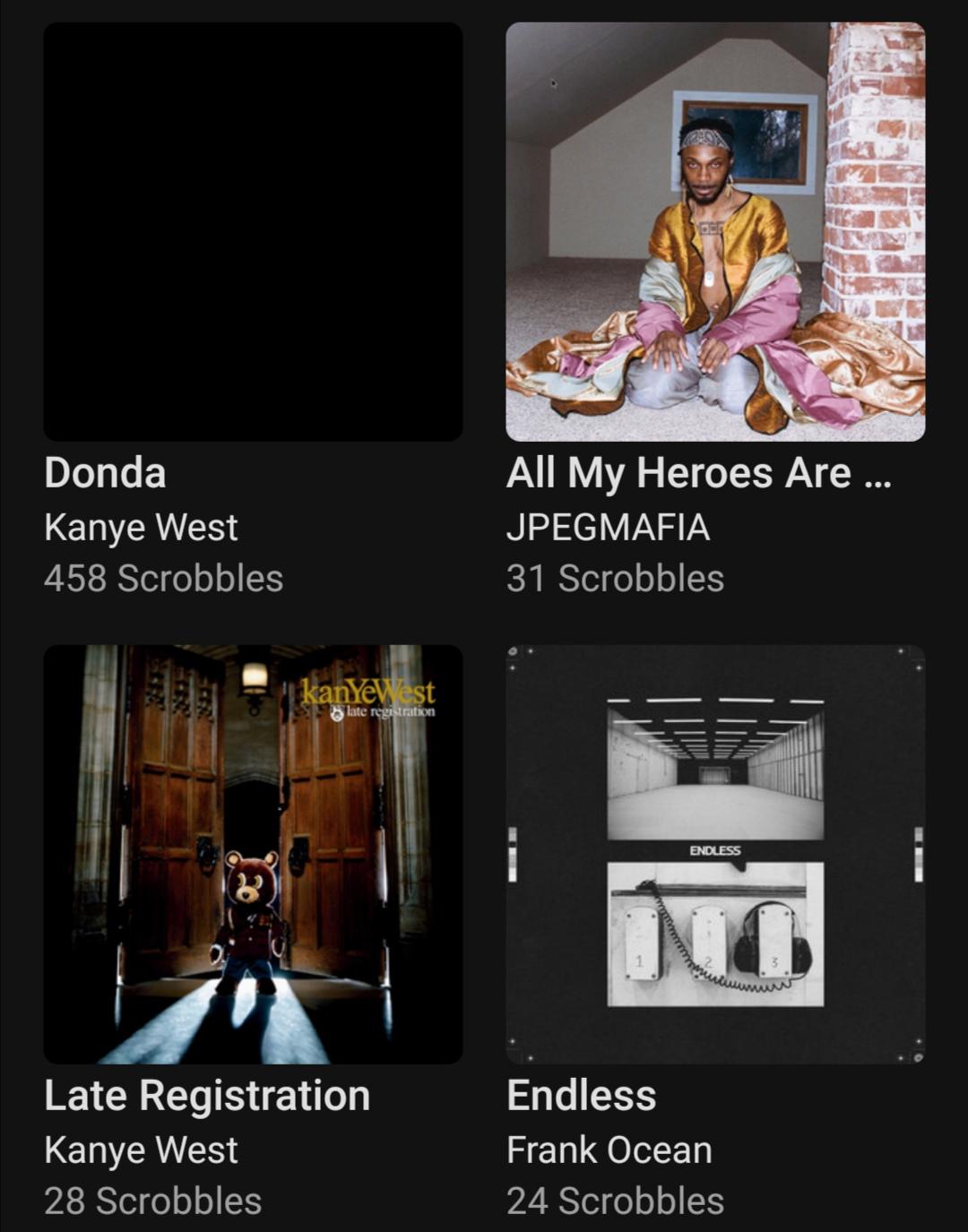Viewport: 968px width, 1232px height.
Task: Click the 24 Scrobbles count under Endless
Action: [x=613, y=1198]
